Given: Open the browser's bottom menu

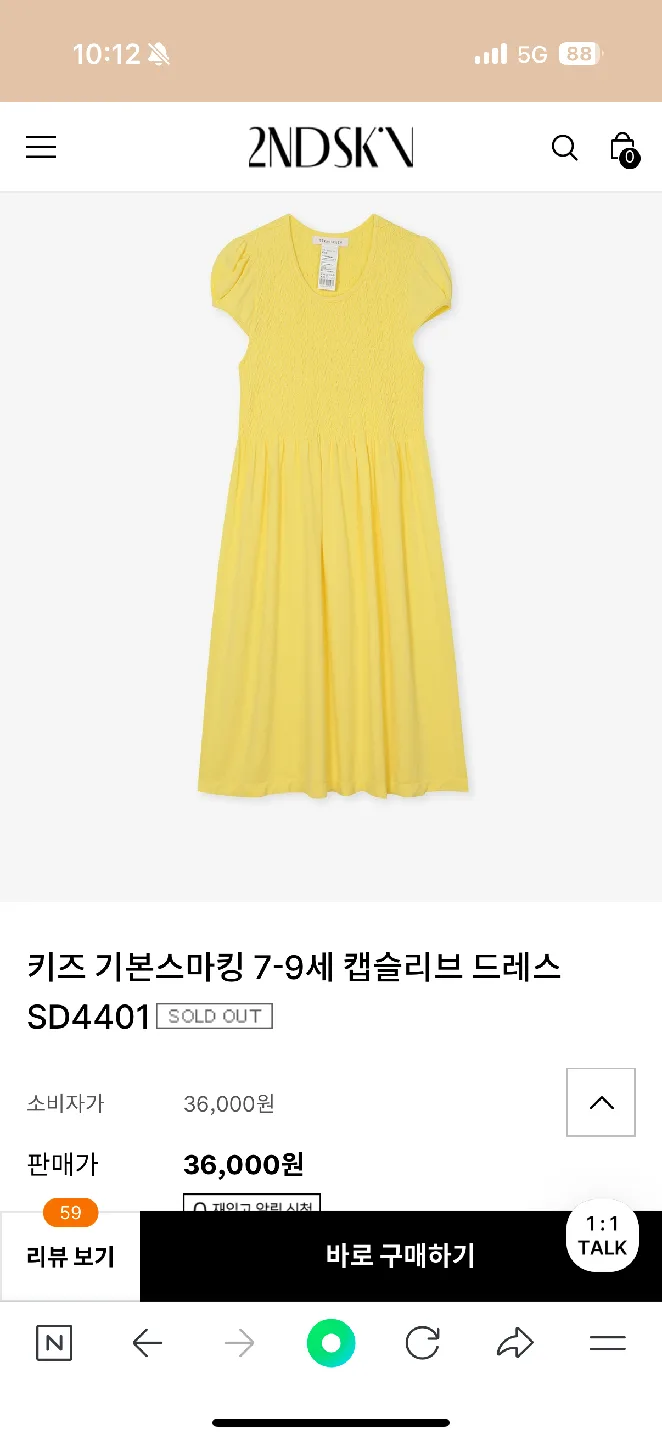Looking at the screenshot, I should (x=607, y=1343).
